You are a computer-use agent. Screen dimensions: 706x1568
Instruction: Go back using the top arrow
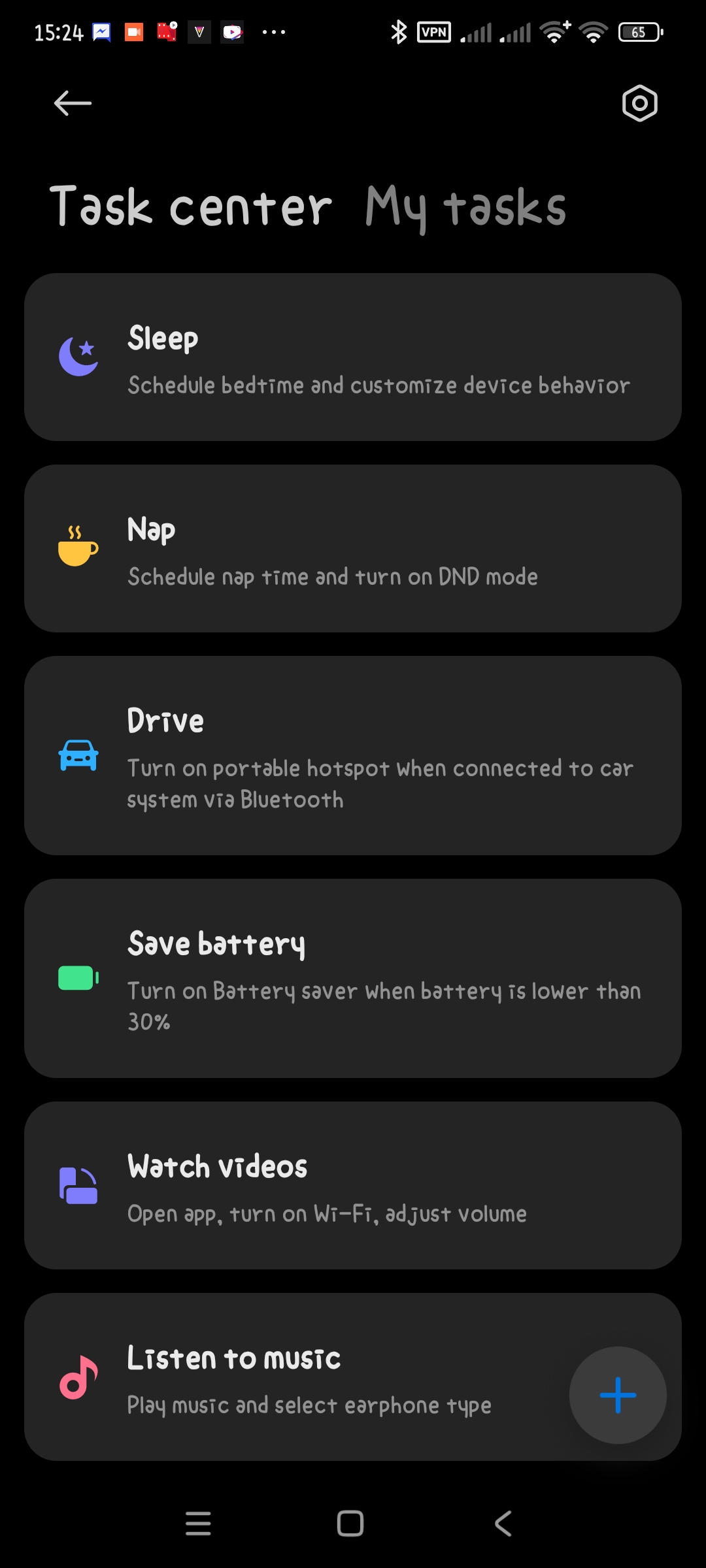tap(73, 103)
